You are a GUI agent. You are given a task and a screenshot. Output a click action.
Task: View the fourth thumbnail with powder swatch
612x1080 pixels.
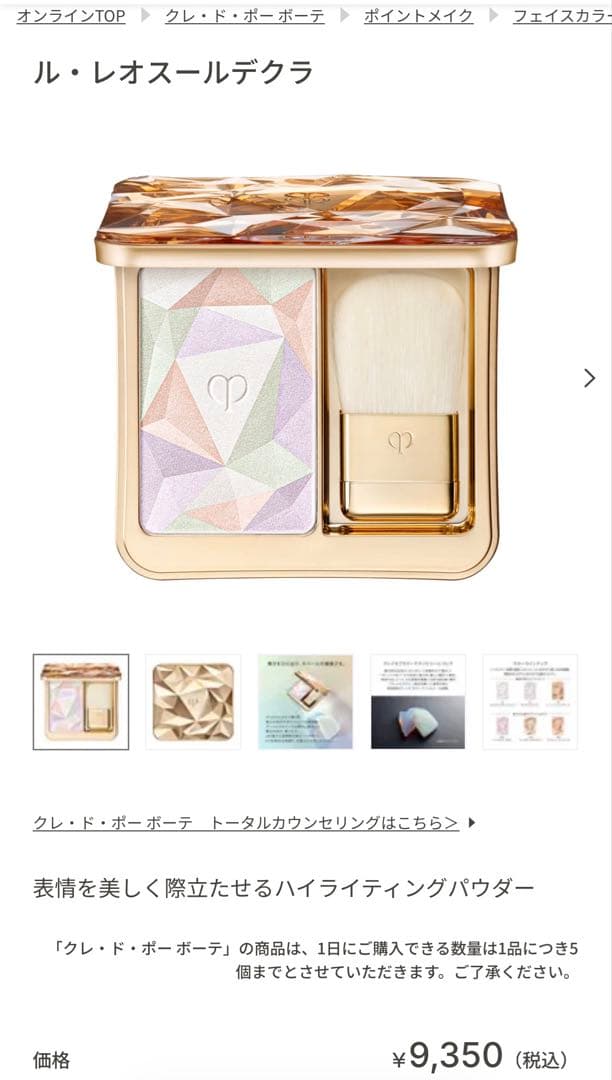(x=418, y=702)
